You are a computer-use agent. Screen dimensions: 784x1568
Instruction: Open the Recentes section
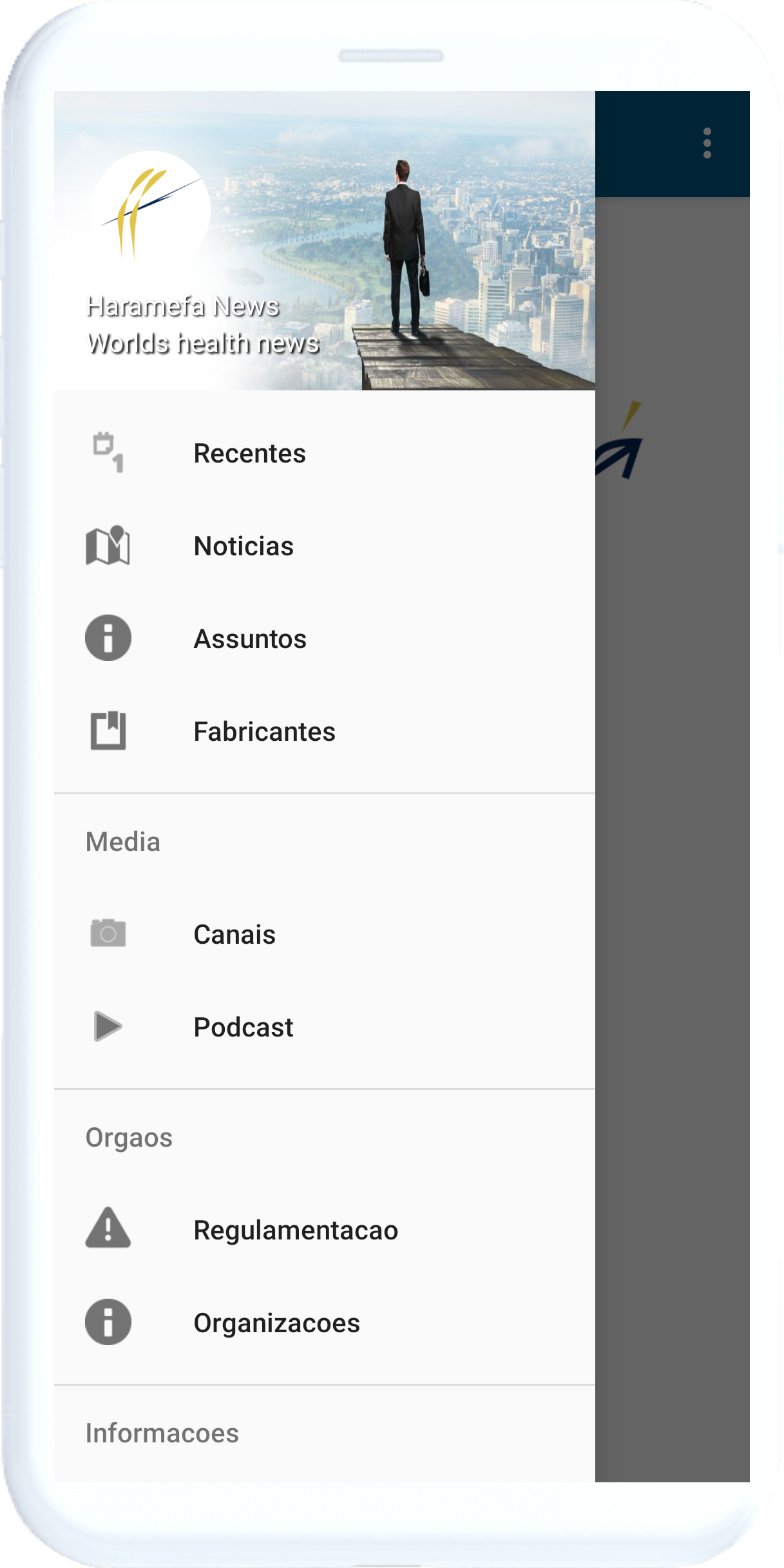tap(250, 453)
